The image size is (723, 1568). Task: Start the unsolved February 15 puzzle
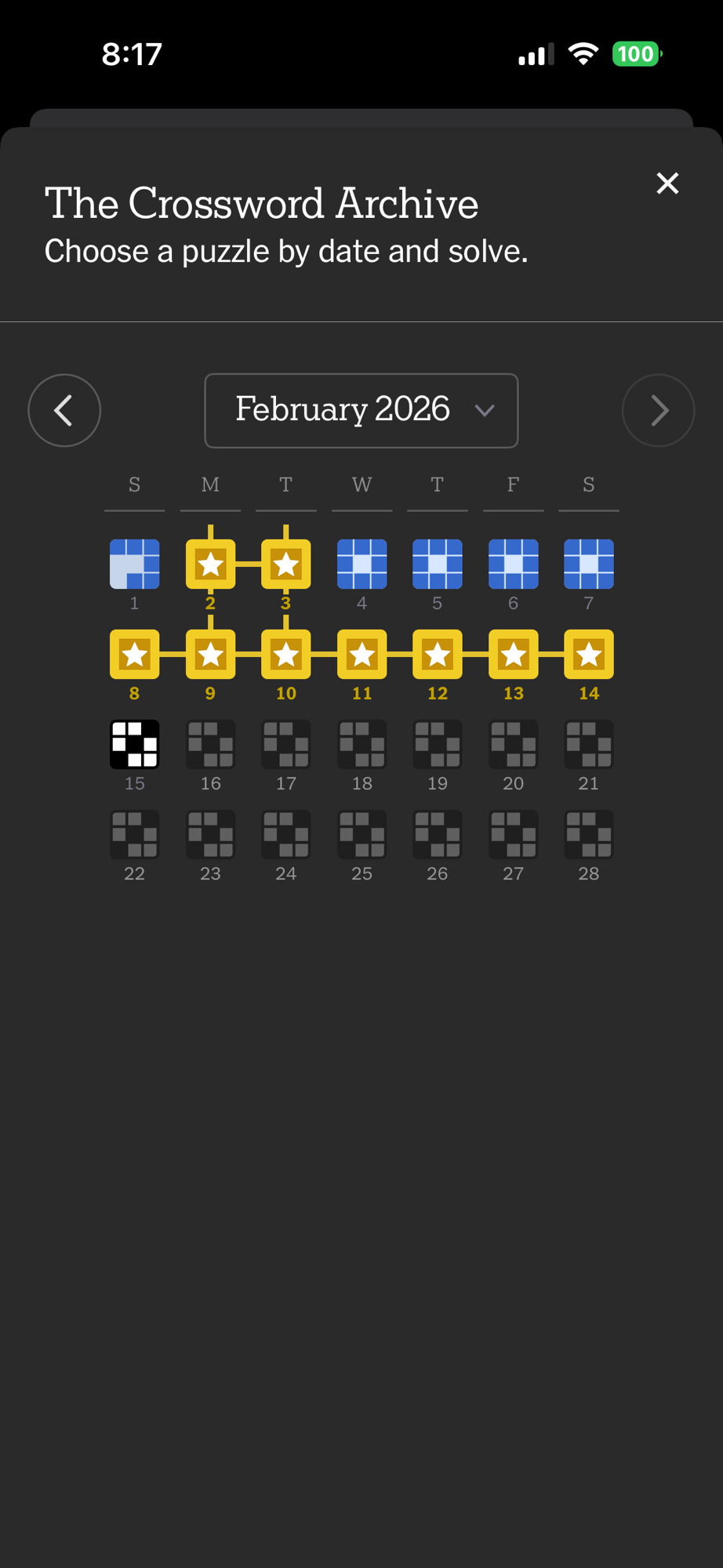[135, 745]
